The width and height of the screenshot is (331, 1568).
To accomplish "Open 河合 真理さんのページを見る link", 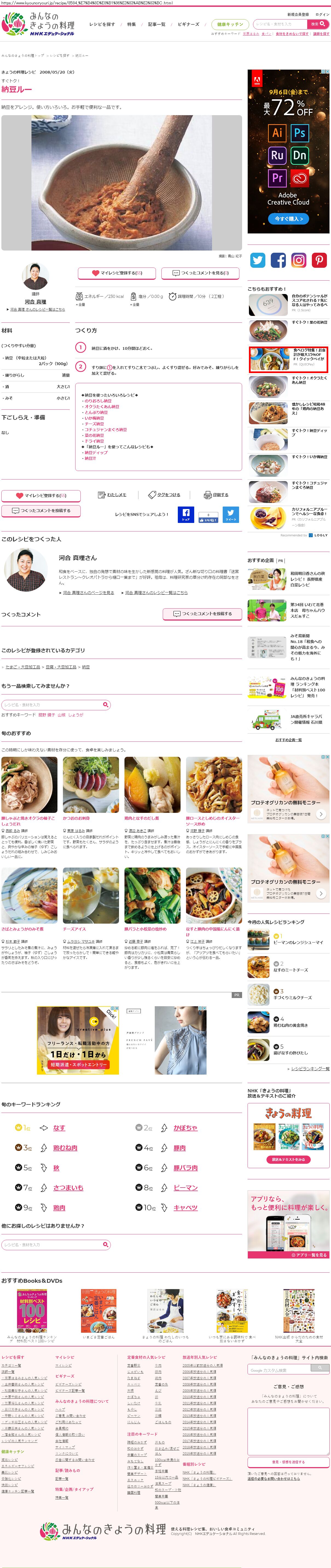I will coord(88,592).
